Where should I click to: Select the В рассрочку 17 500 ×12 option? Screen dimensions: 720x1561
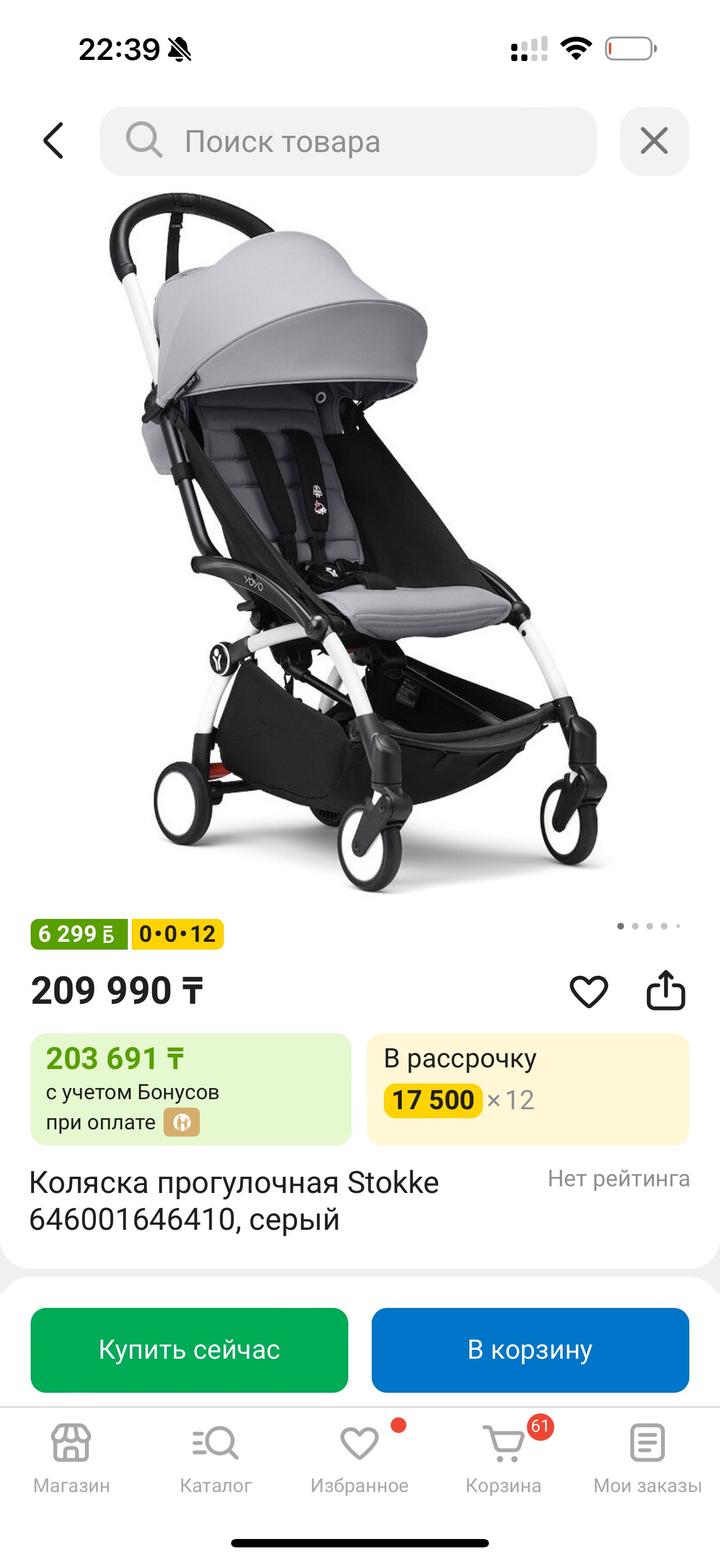click(528, 1089)
